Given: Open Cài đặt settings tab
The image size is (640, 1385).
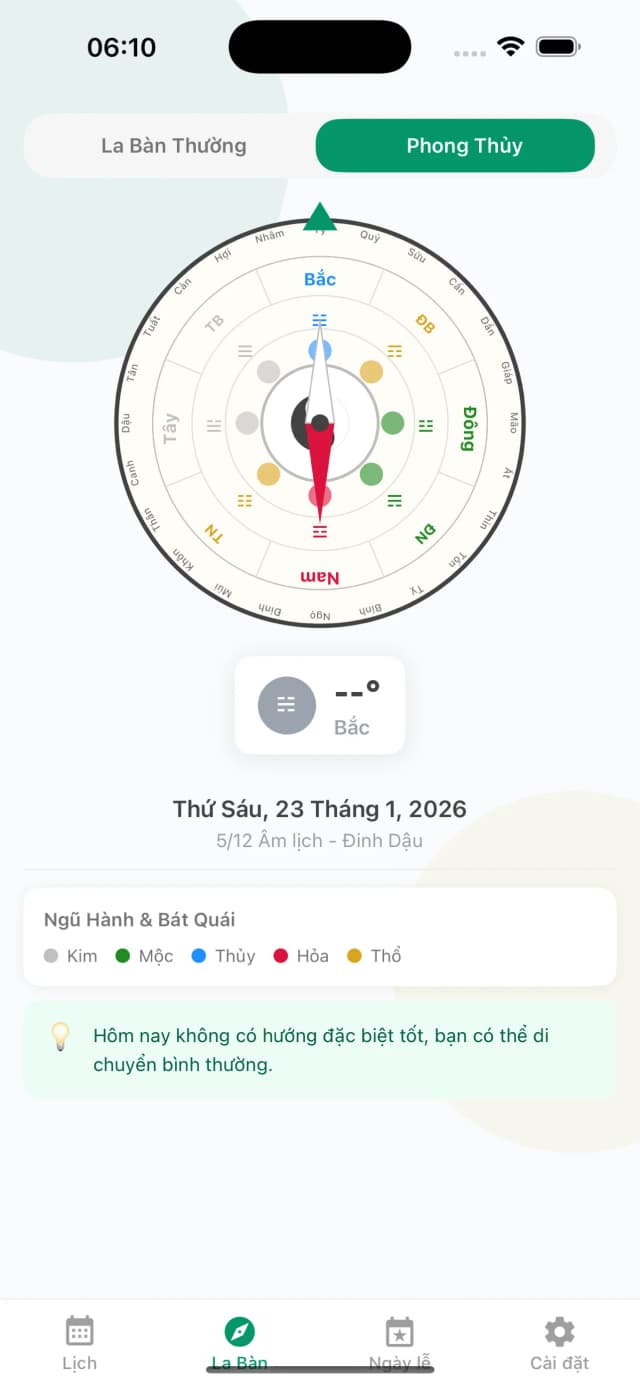Looking at the screenshot, I should (559, 1342).
